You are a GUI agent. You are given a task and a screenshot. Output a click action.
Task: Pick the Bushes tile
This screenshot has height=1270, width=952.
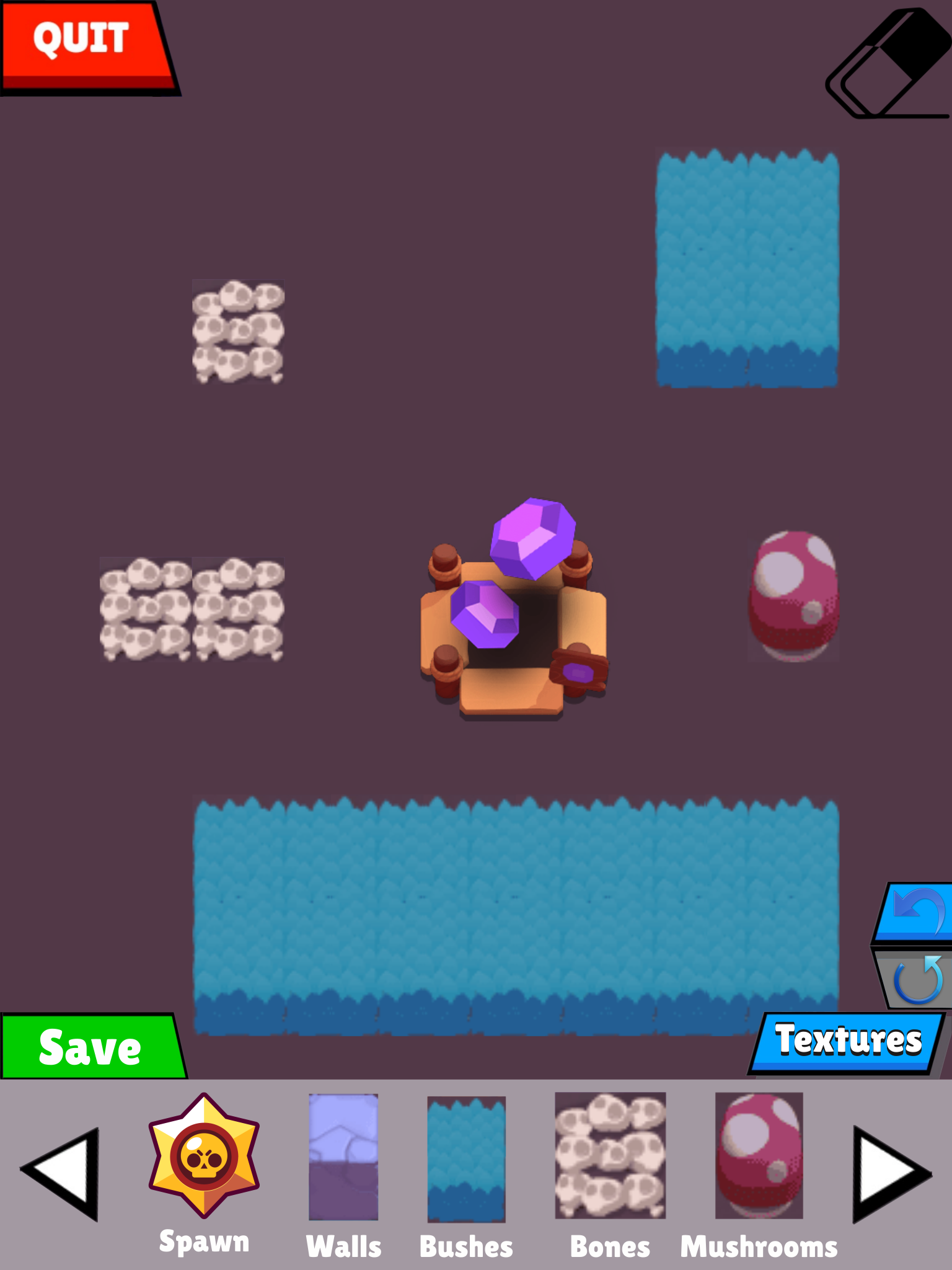tap(466, 1177)
